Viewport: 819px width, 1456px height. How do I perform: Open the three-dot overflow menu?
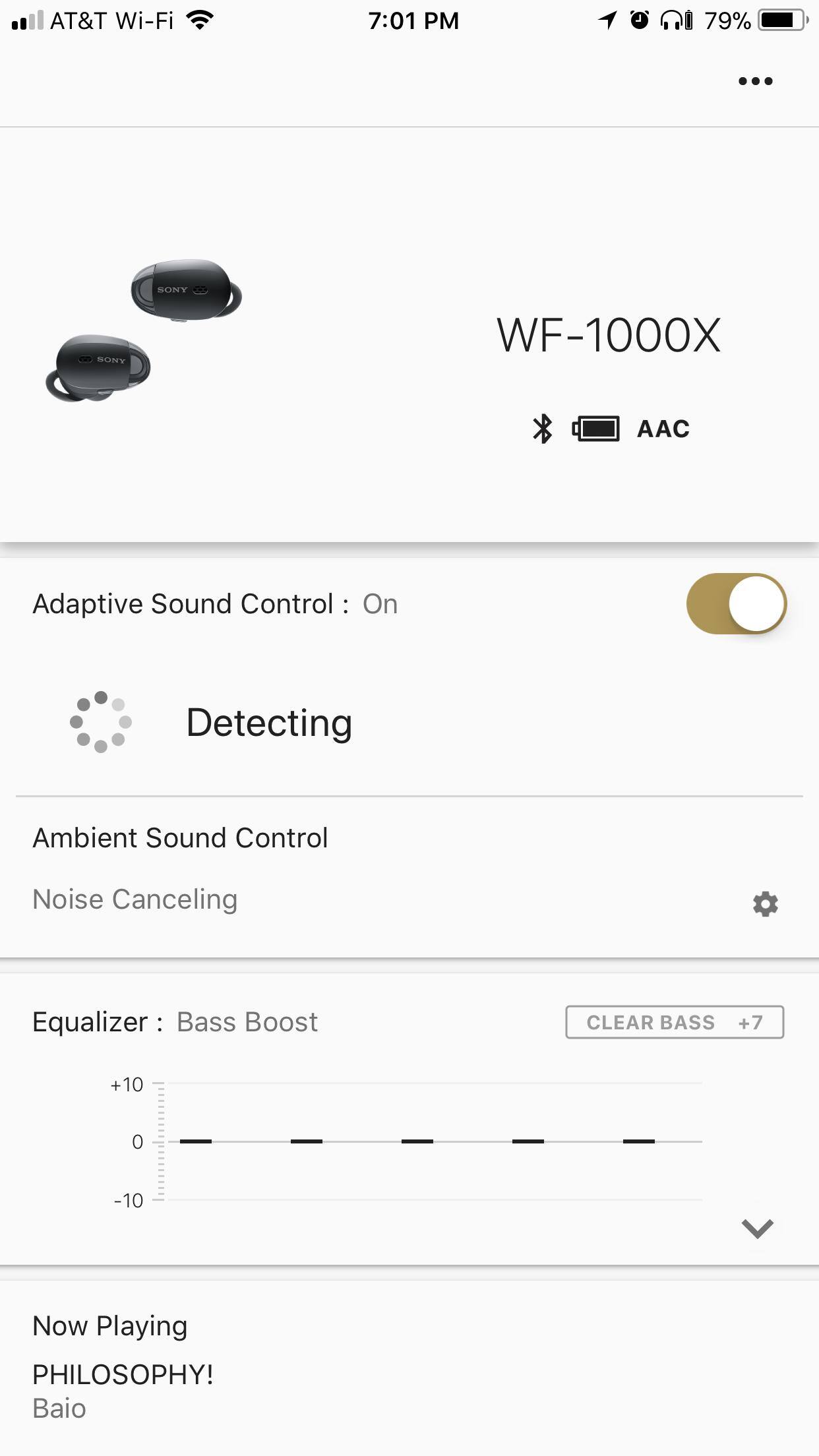(756, 80)
